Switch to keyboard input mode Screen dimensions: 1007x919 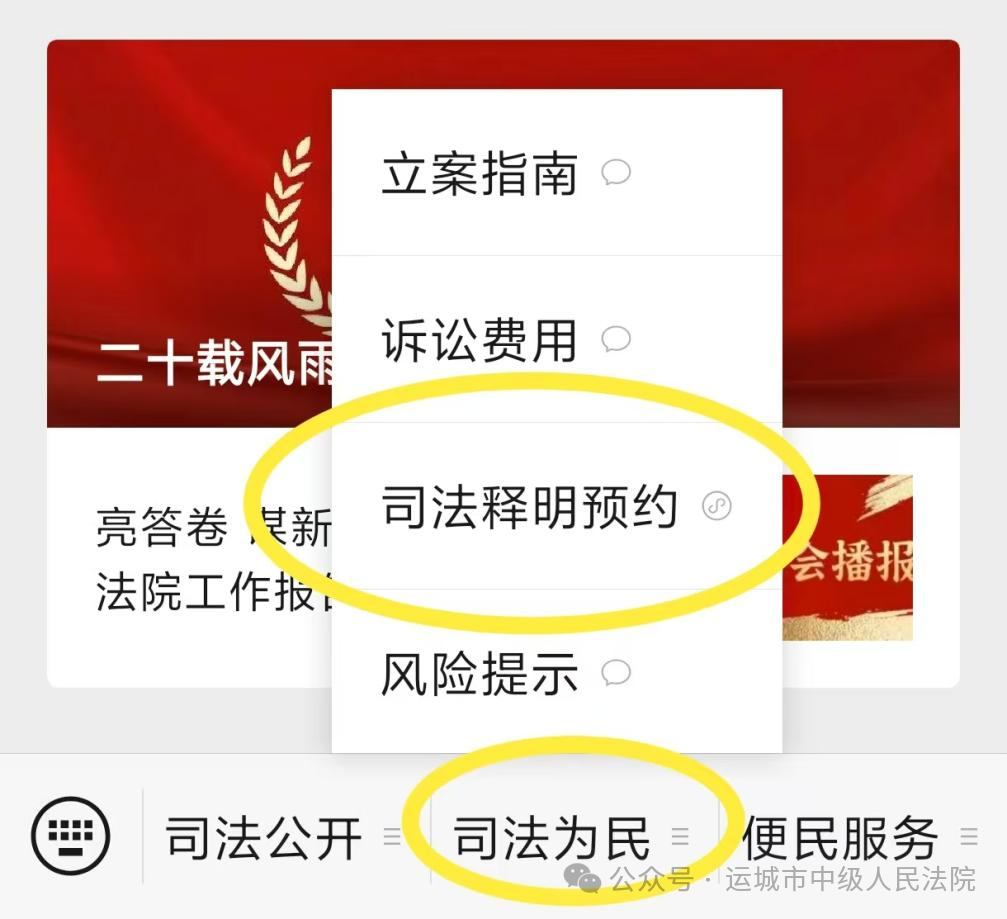pyautogui.click(x=69, y=836)
